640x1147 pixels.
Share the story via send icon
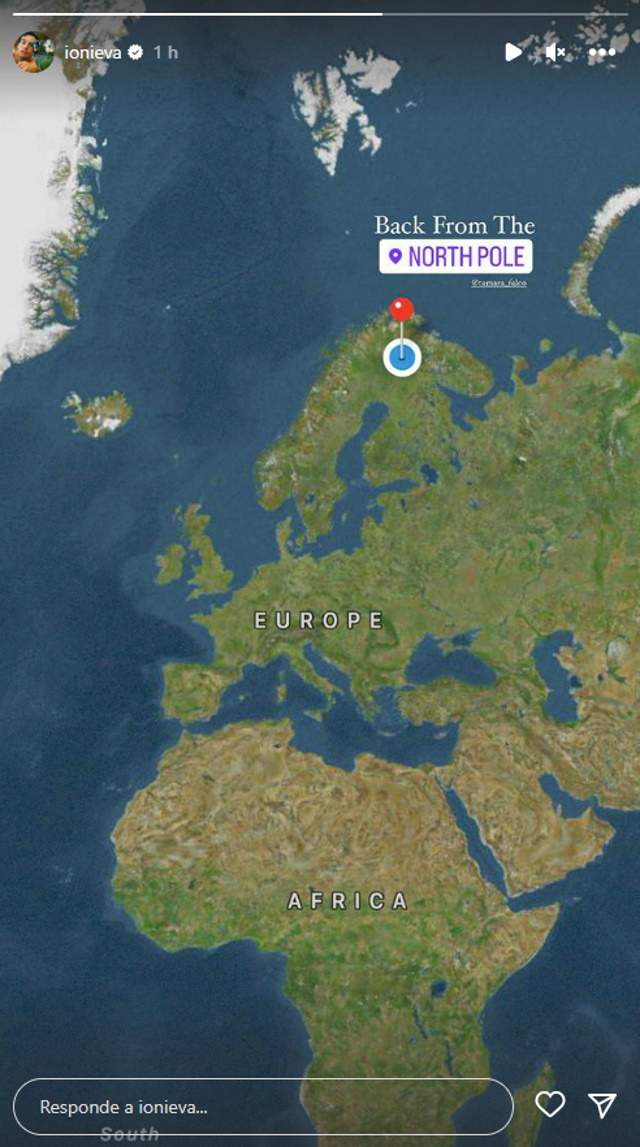pyautogui.click(x=601, y=1104)
